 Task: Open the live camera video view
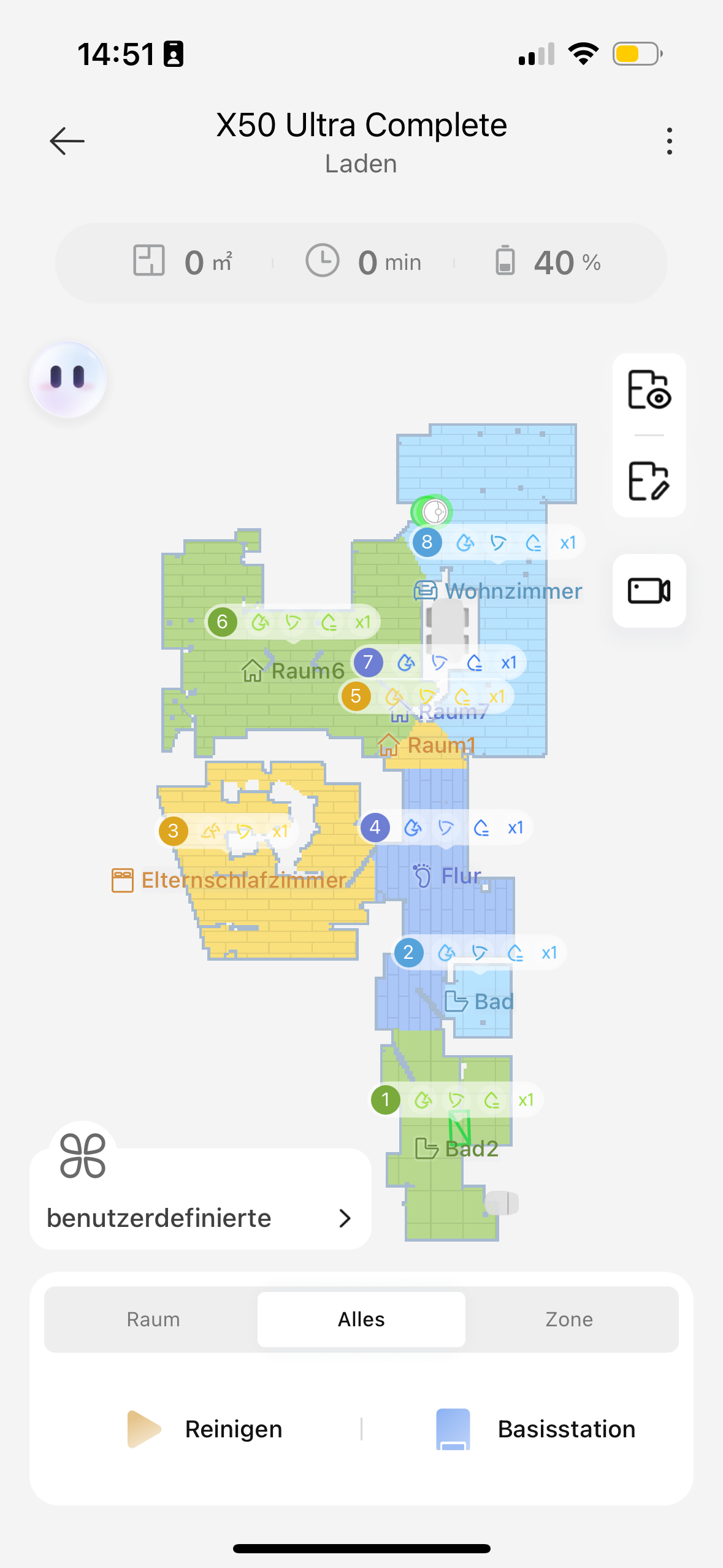(649, 591)
